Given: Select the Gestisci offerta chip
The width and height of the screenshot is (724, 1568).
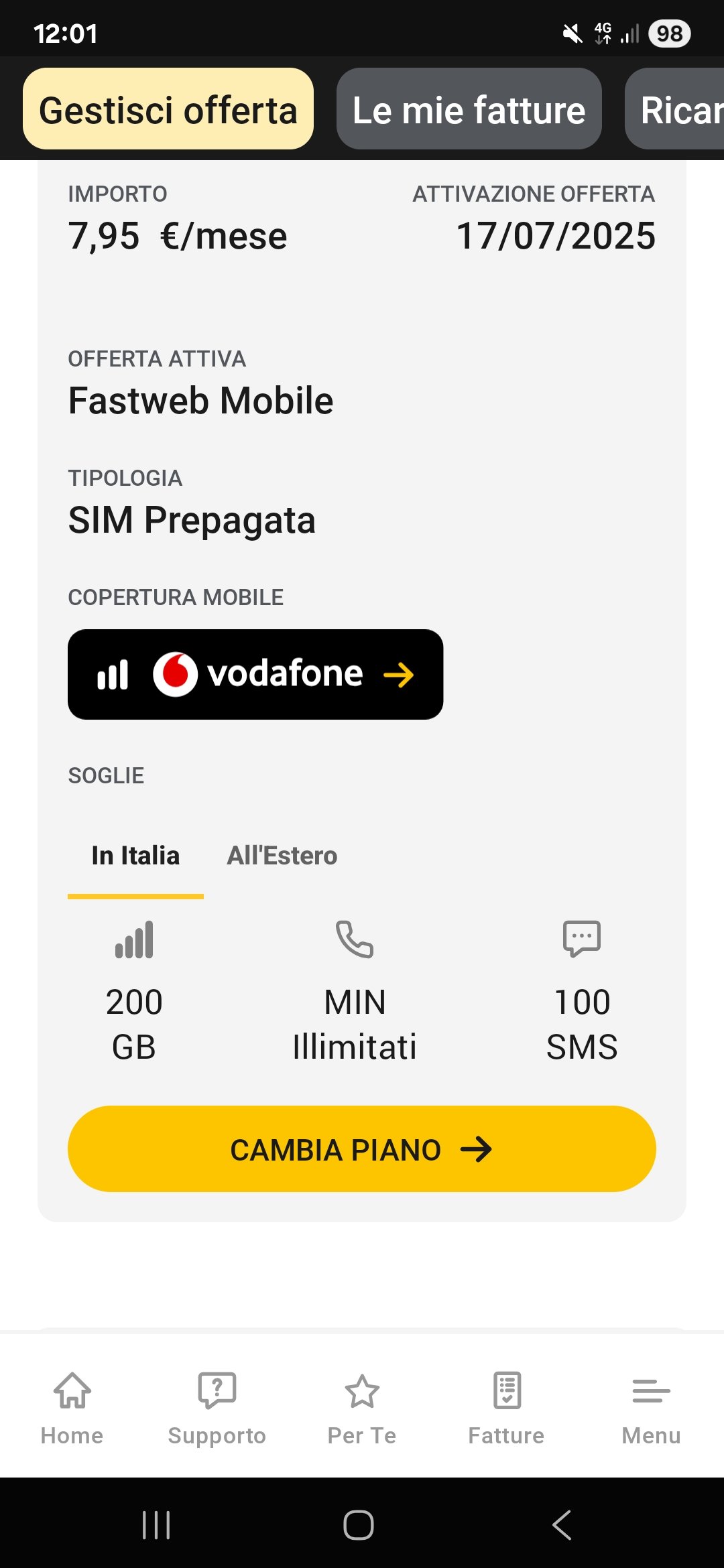Looking at the screenshot, I should (168, 109).
